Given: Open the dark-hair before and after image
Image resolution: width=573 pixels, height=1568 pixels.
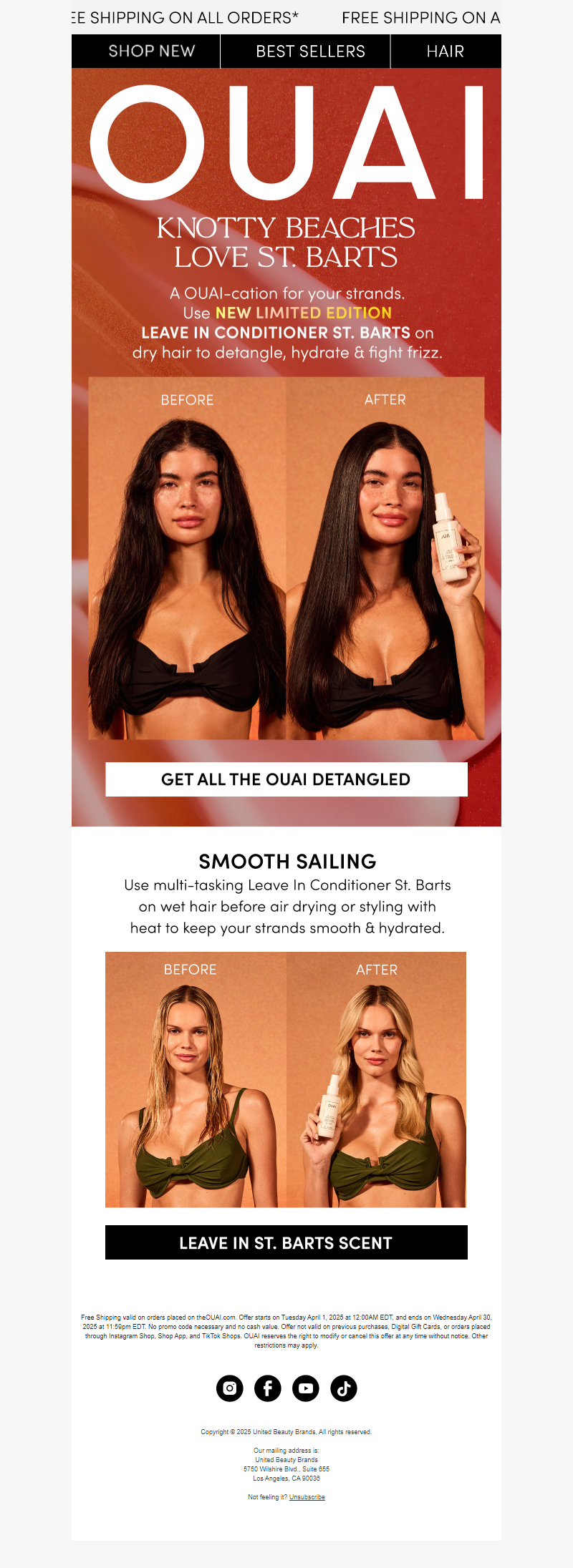Looking at the screenshot, I should coord(286,558).
